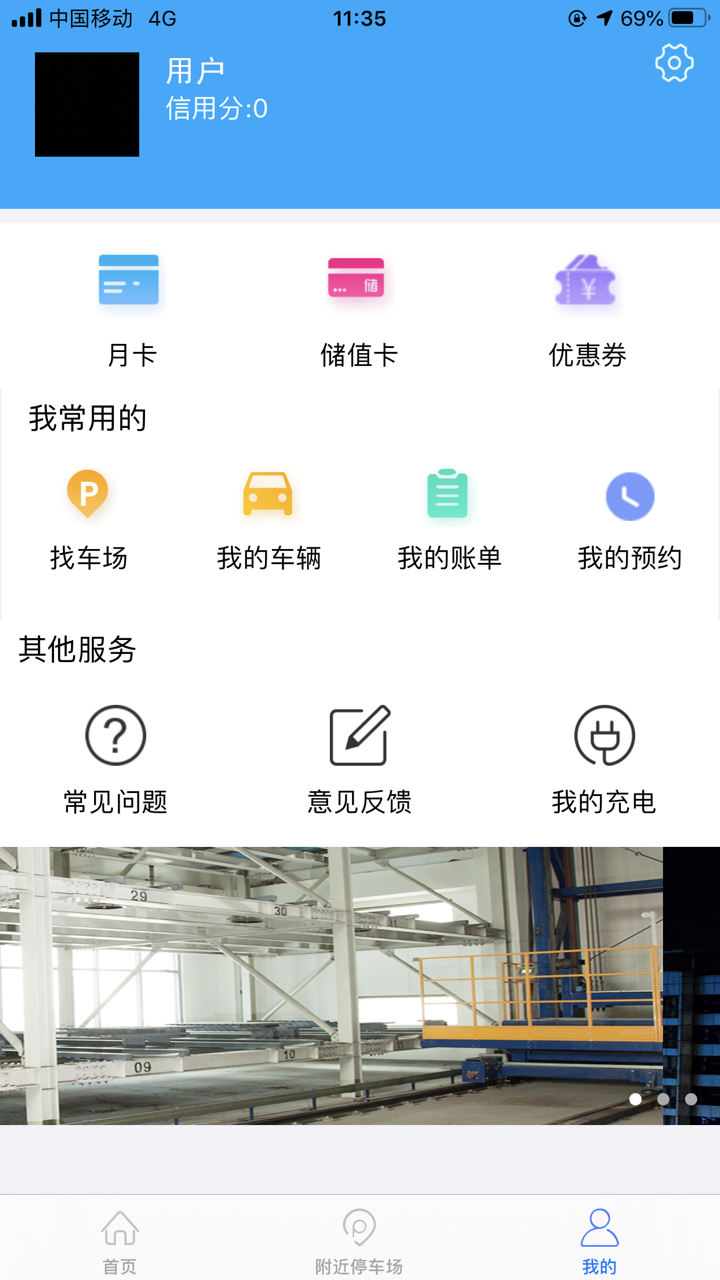Open the settings gear at top right
The height and width of the screenshot is (1280, 720).
(x=674, y=62)
